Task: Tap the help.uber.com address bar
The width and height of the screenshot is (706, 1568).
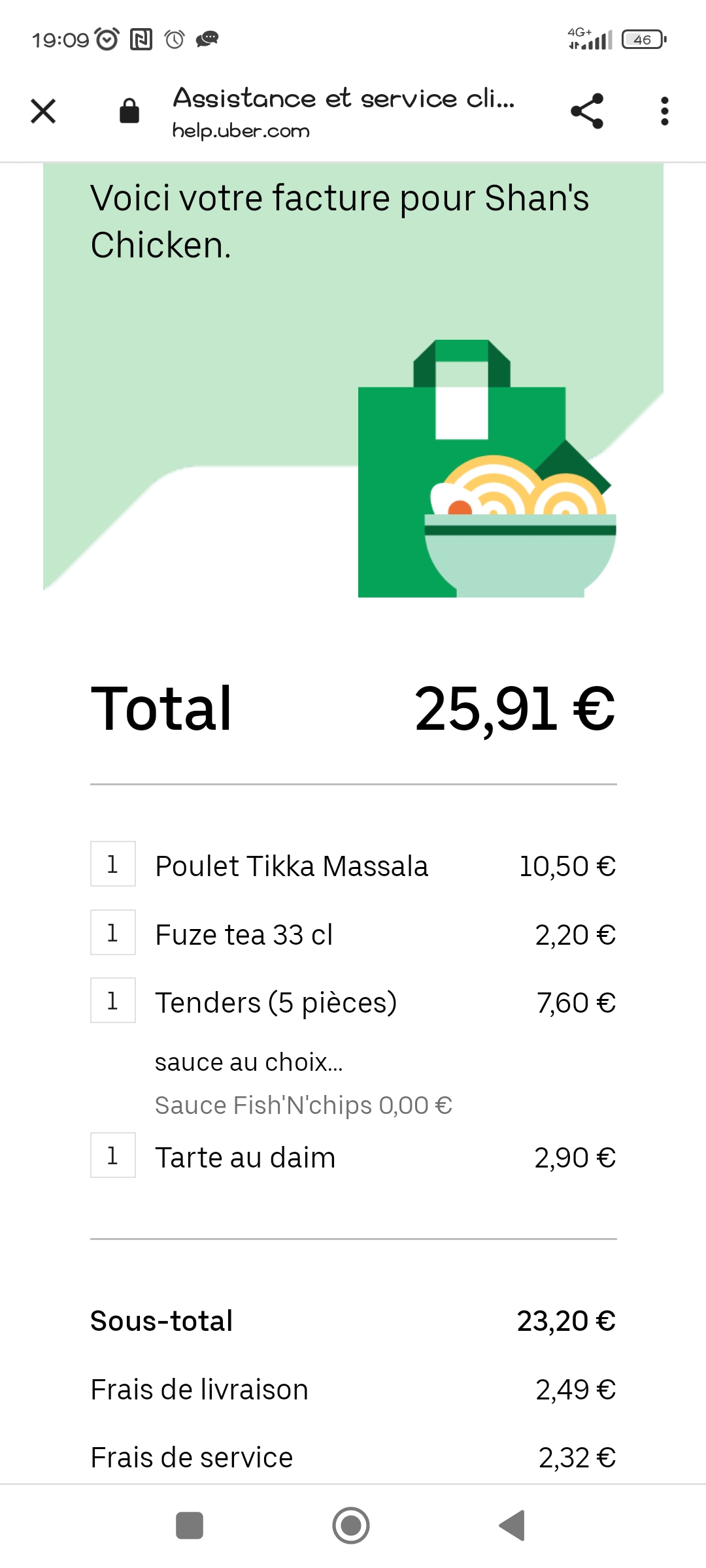Action: (x=343, y=112)
